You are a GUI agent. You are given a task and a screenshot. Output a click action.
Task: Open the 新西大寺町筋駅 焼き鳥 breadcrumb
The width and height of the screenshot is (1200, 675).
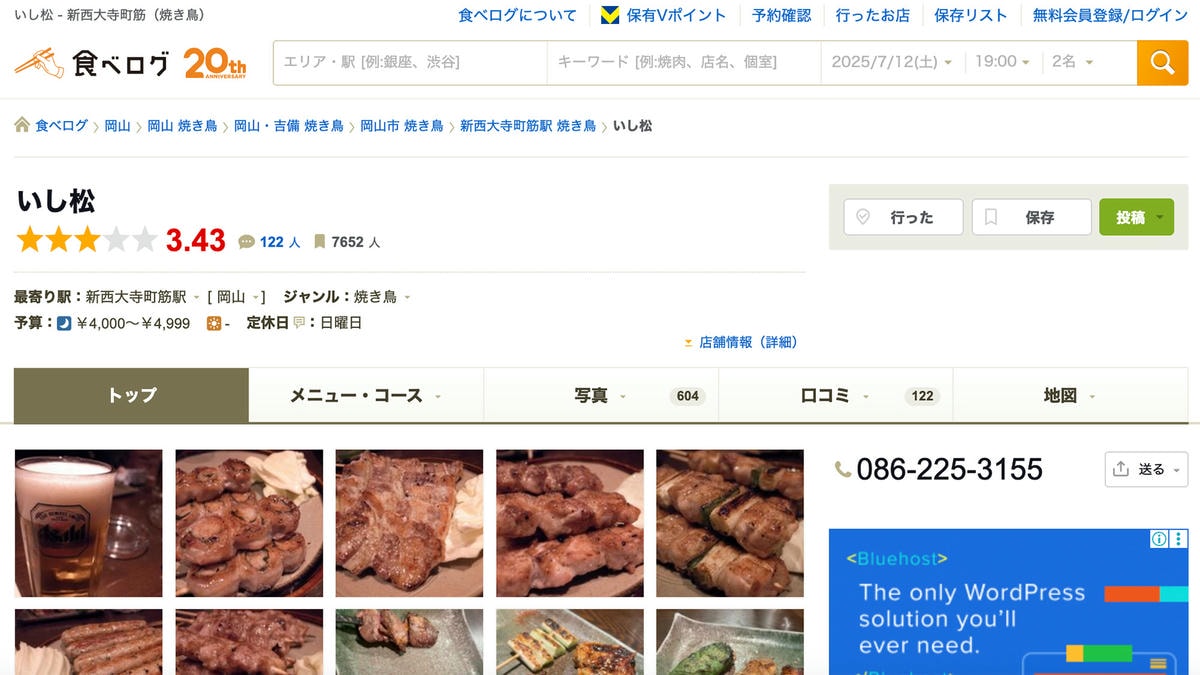coord(527,126)
